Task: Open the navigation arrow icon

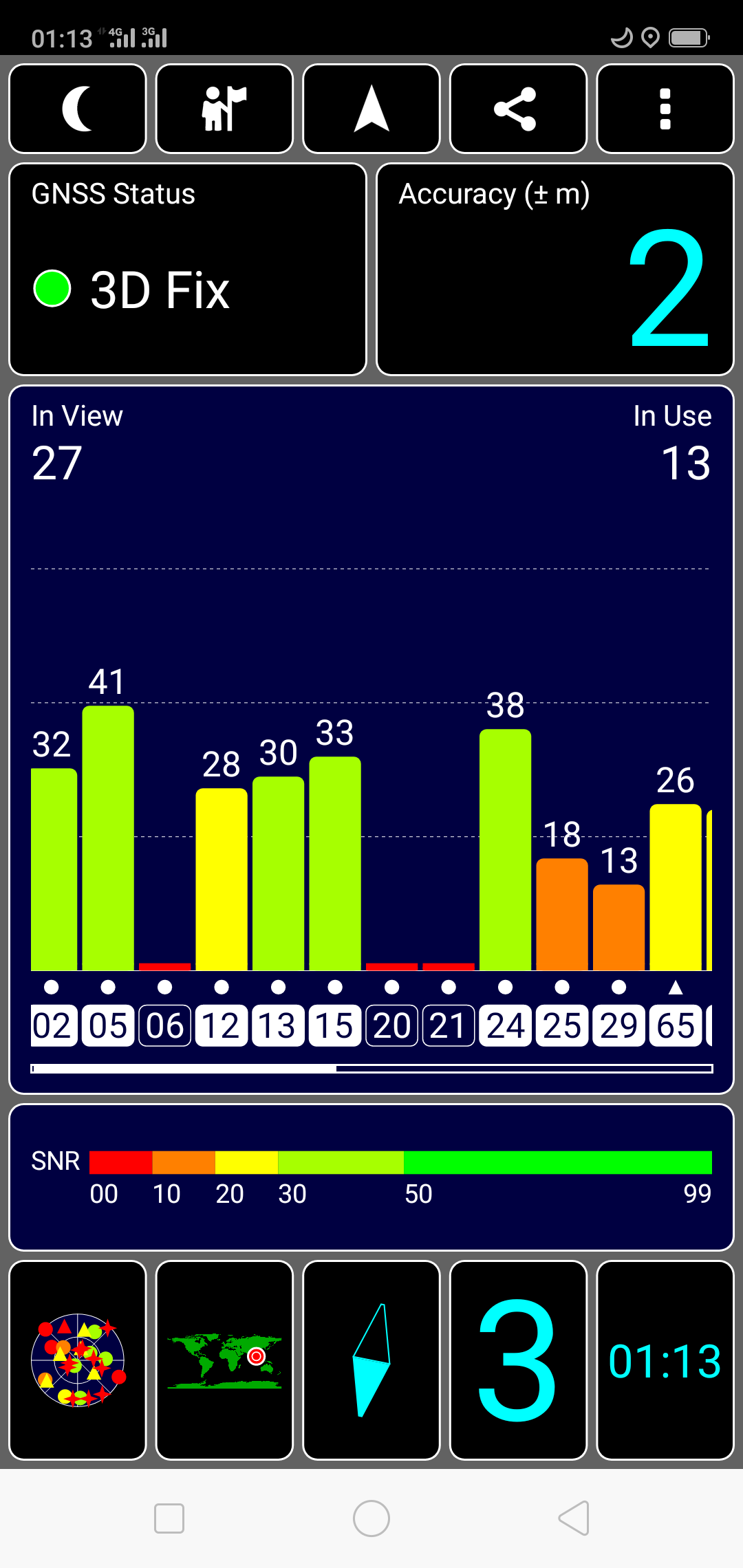Action: [x=371, y=109]
